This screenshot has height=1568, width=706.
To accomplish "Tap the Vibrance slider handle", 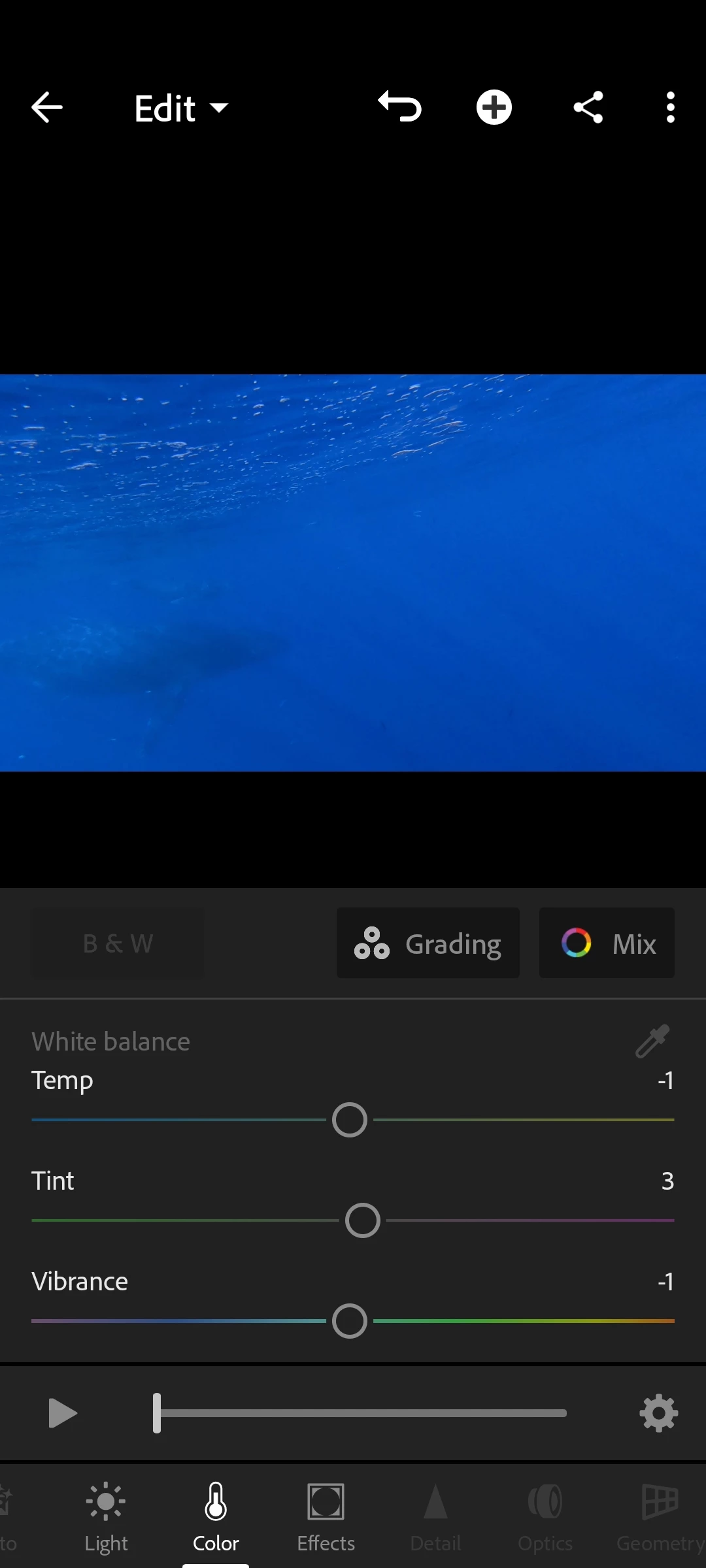I will click(350, 1321).
